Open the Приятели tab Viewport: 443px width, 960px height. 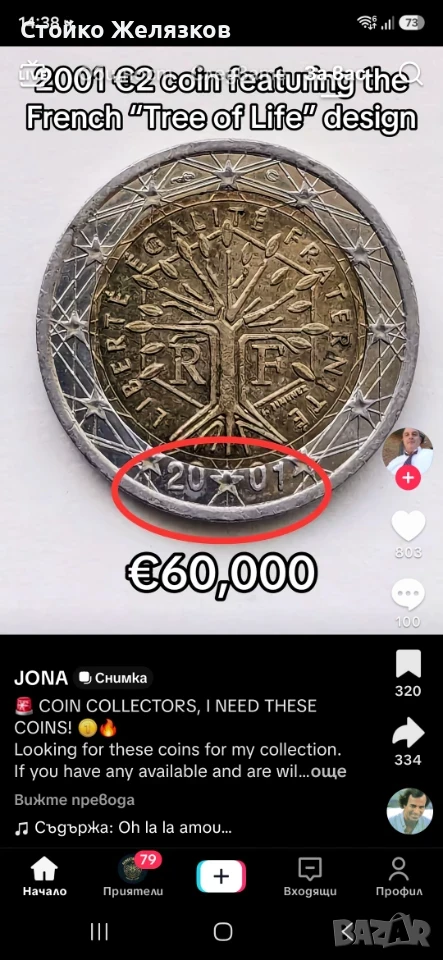tap(133, 877)
